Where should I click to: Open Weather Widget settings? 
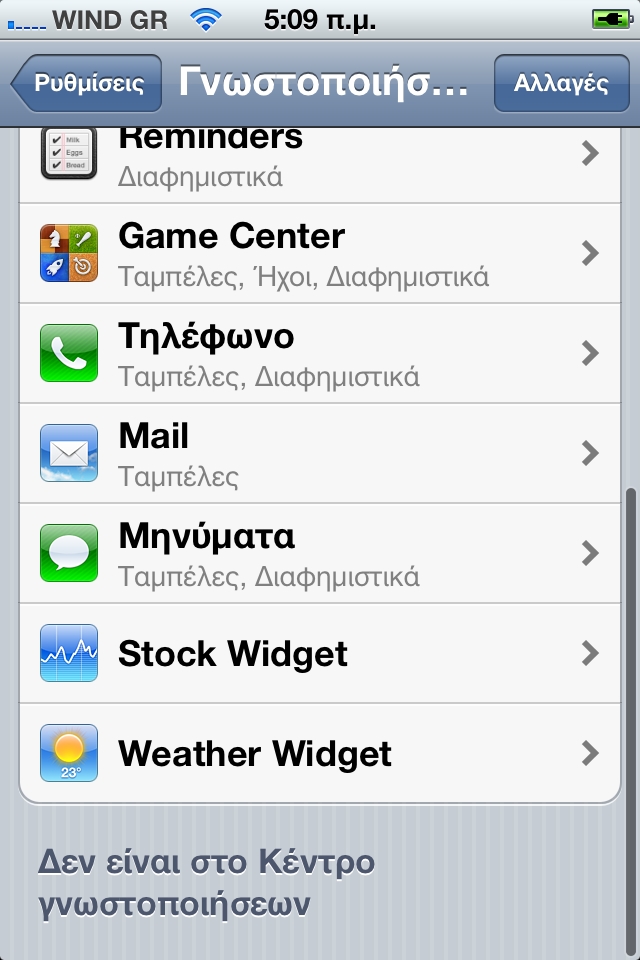[x=320, y=753]
